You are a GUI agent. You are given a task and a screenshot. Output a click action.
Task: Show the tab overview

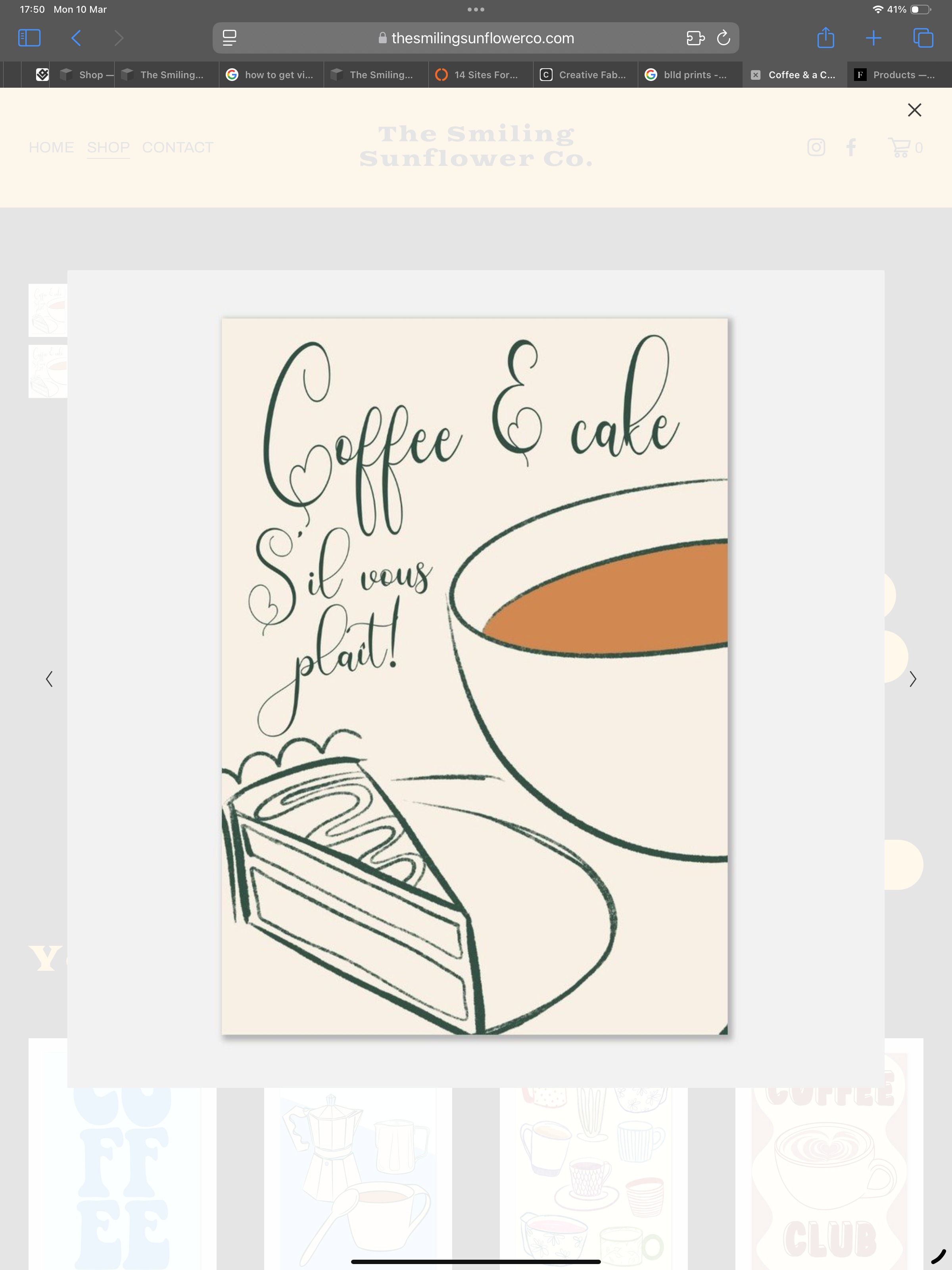923,38
